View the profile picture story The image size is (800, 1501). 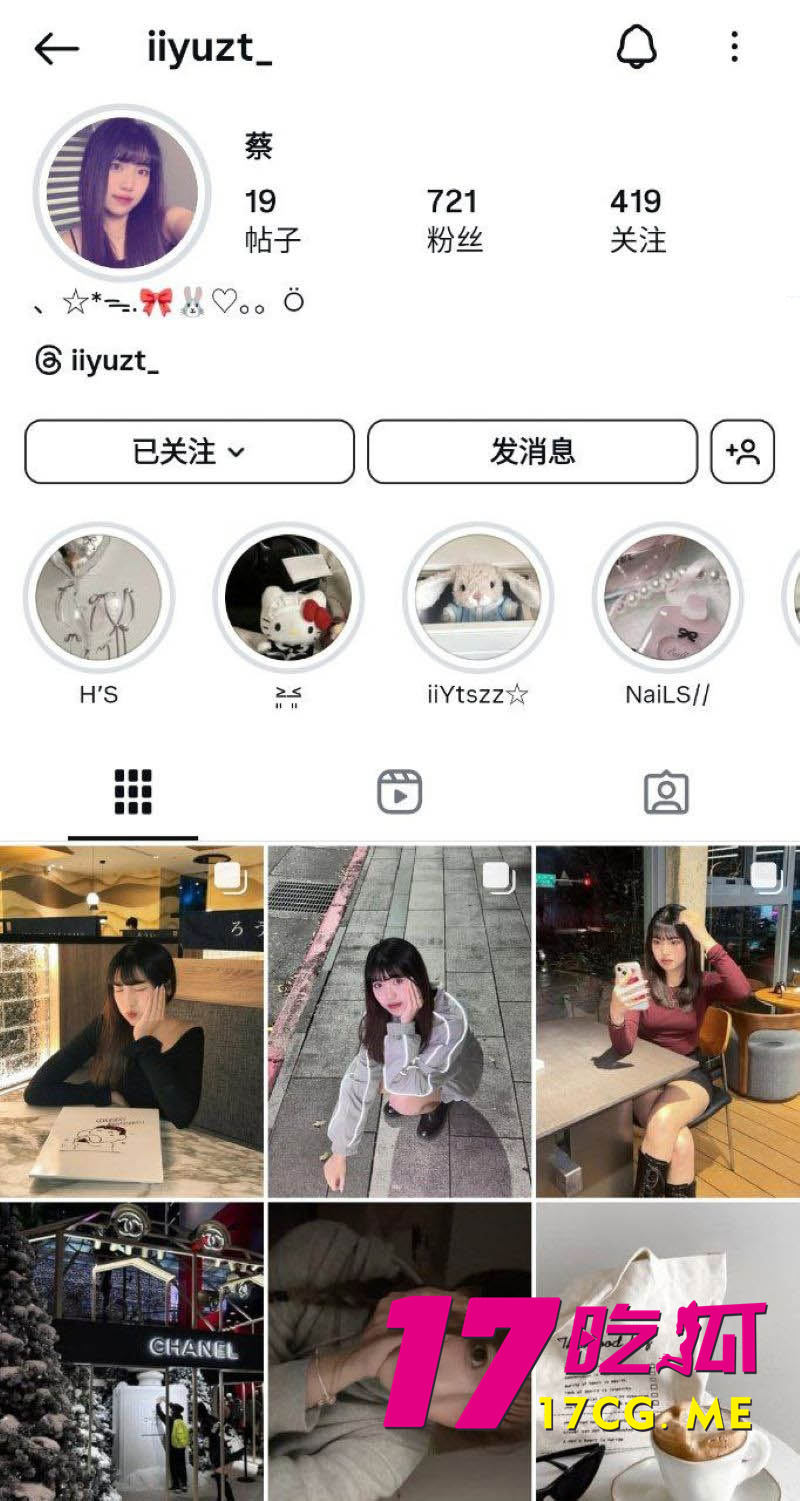click(x=122, y=193)
